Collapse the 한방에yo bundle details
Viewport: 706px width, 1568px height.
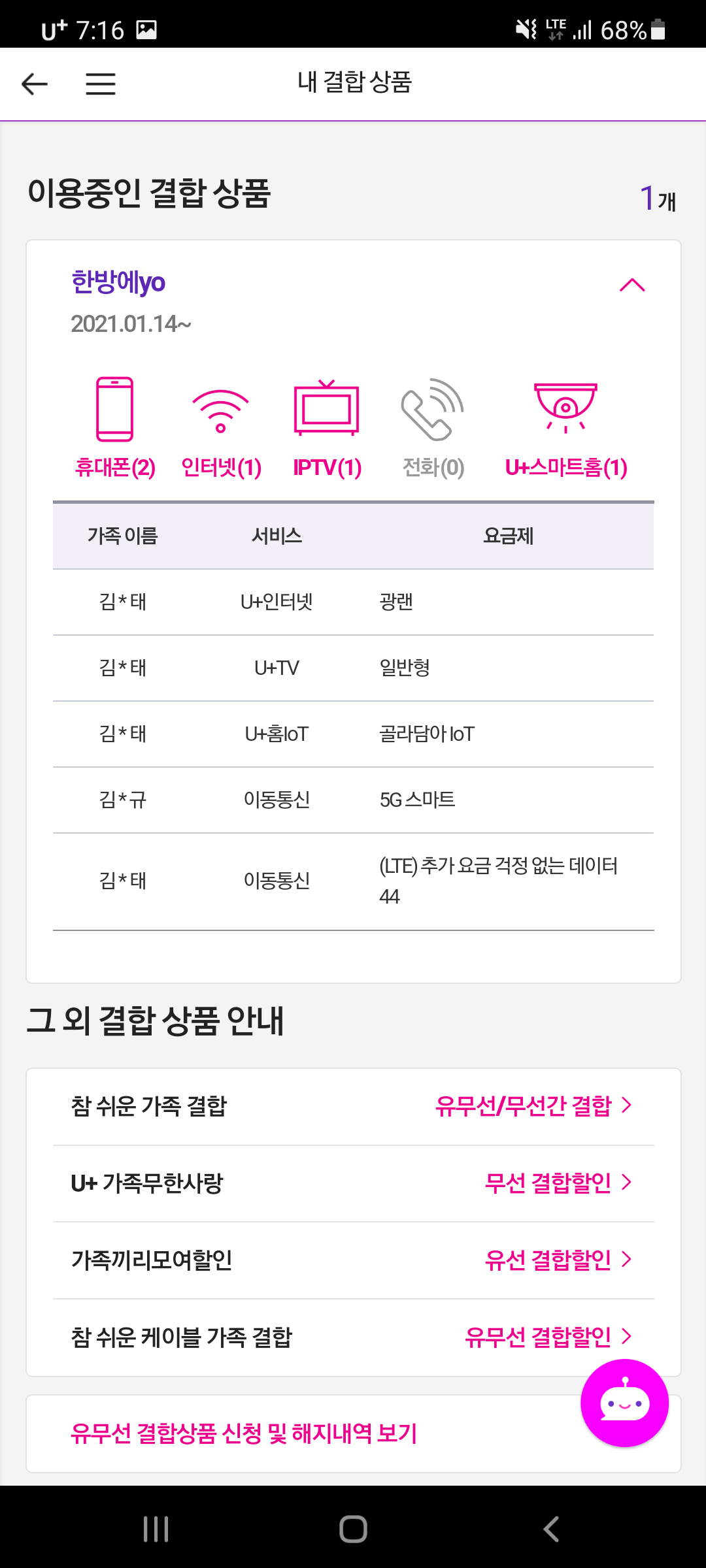coord(631,286)
